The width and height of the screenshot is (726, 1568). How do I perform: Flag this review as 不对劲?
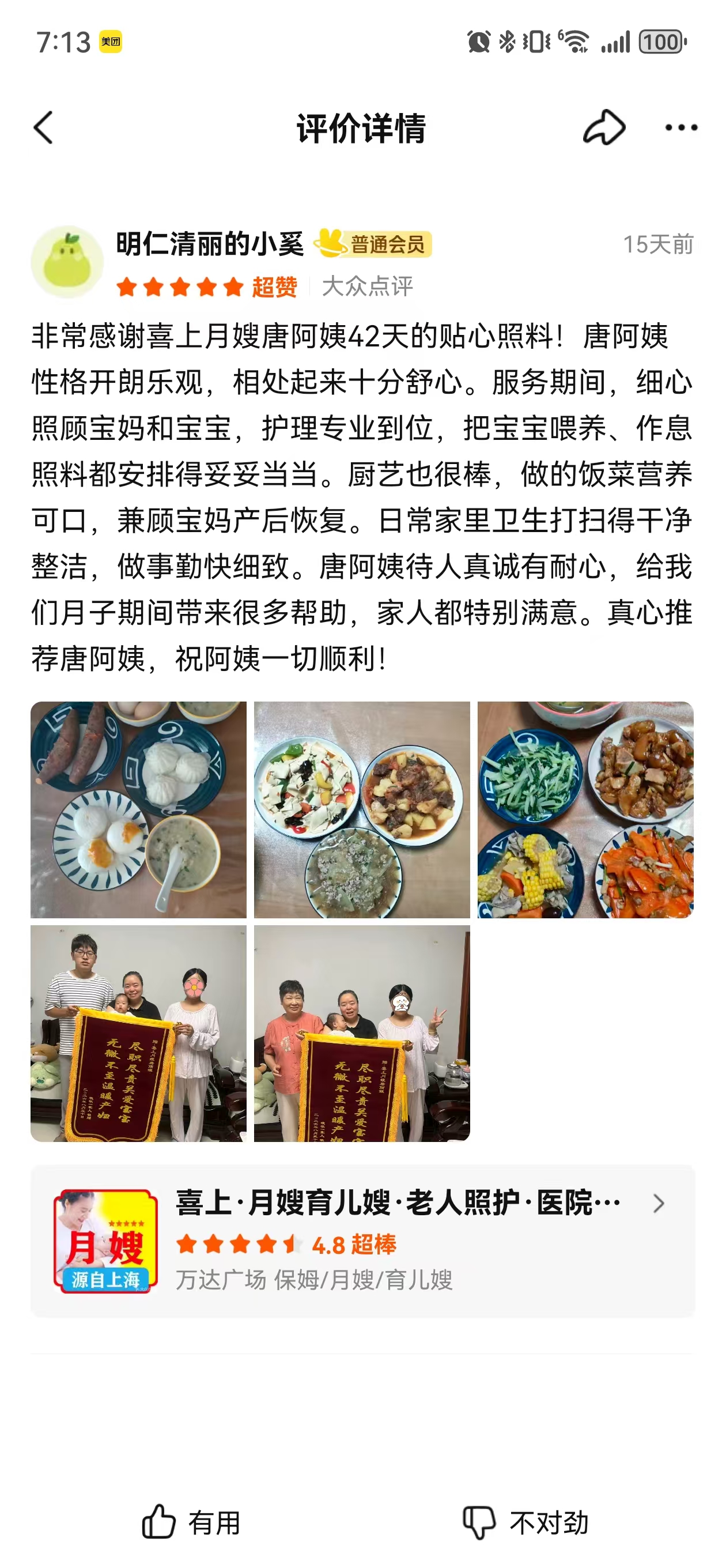coord(526,1522)
